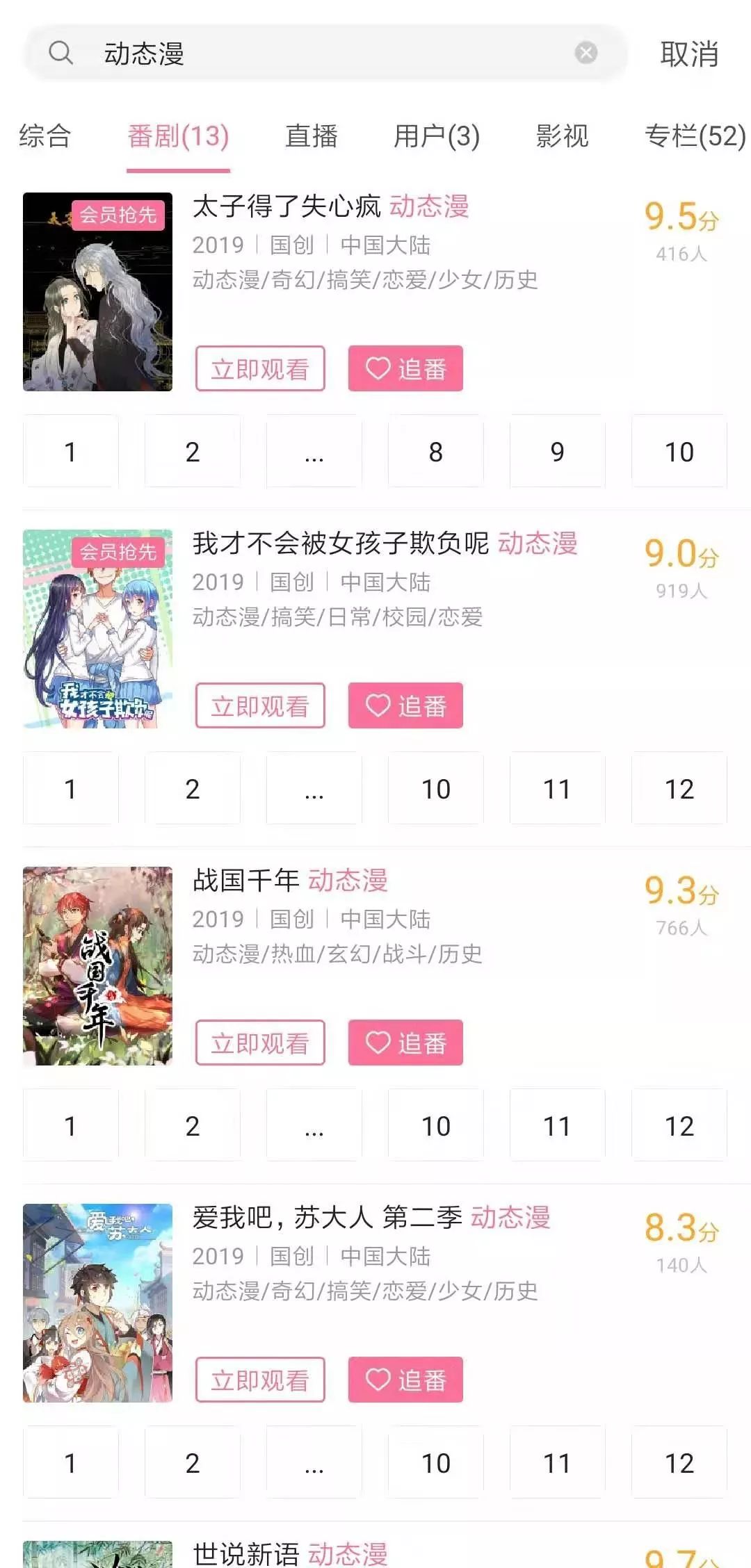This screenshot has height=1568, width=751.
Task: Expand hidden episodes (...) under 太子得了失心疯
Action: (x=314, y=452)
